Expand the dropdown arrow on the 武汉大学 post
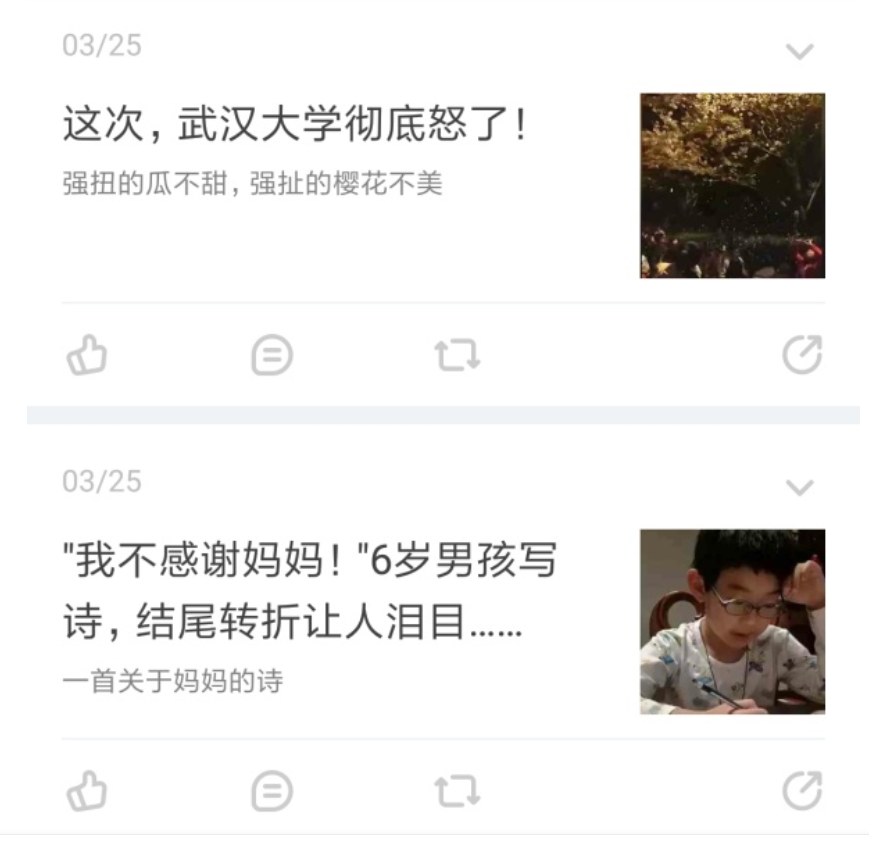 point(799,52)
